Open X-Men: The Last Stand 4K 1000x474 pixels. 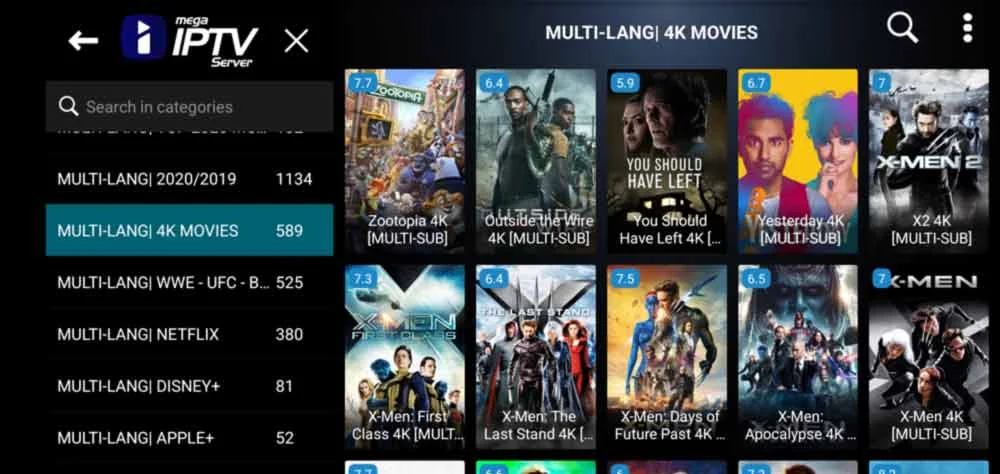[x=535, y=355]
